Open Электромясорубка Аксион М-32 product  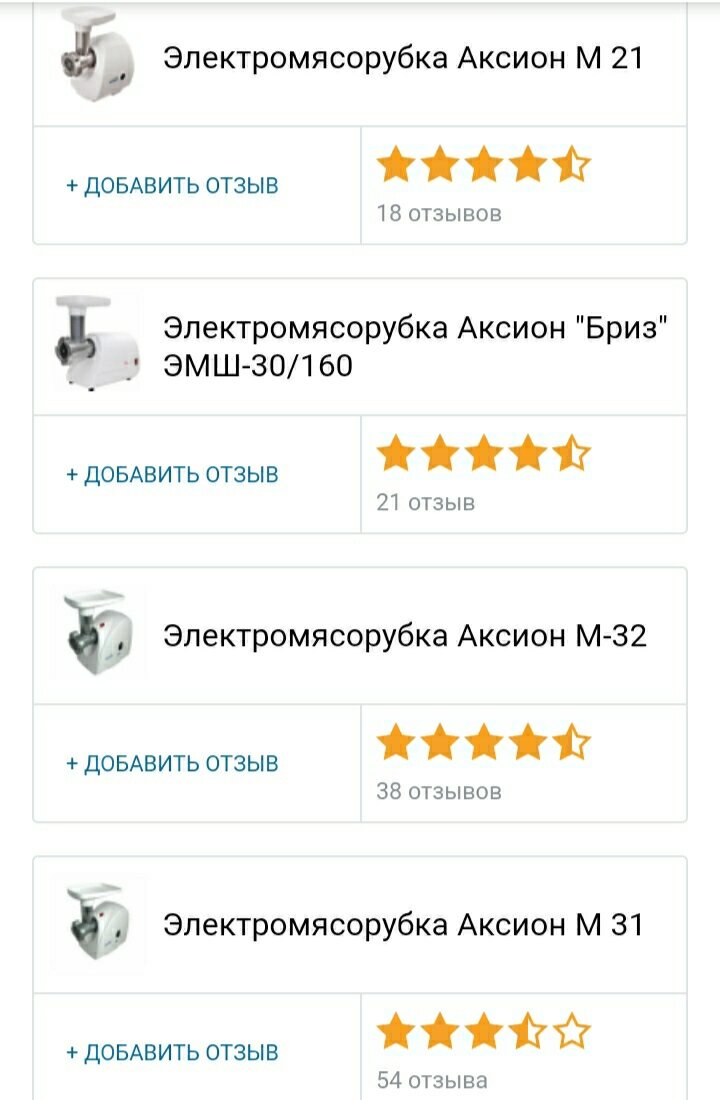click(x=405, y=635)
